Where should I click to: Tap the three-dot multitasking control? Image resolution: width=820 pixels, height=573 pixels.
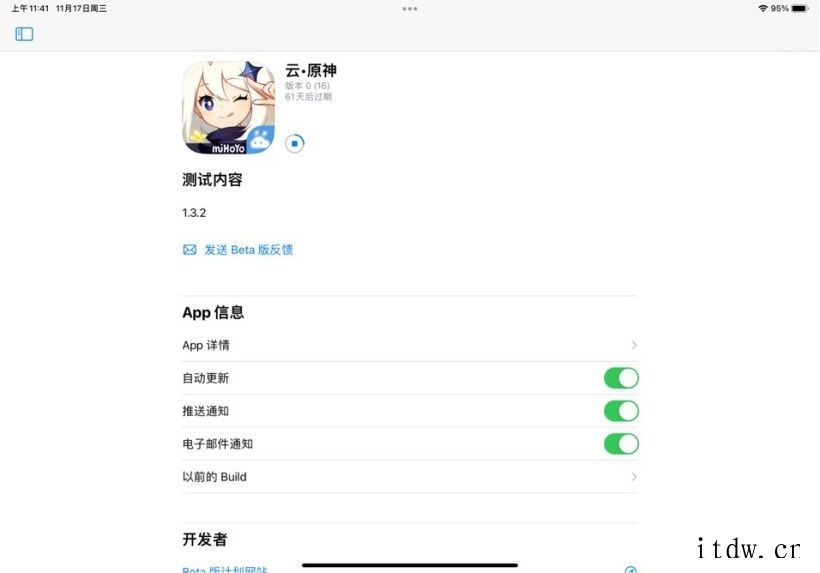pos(410,8)
